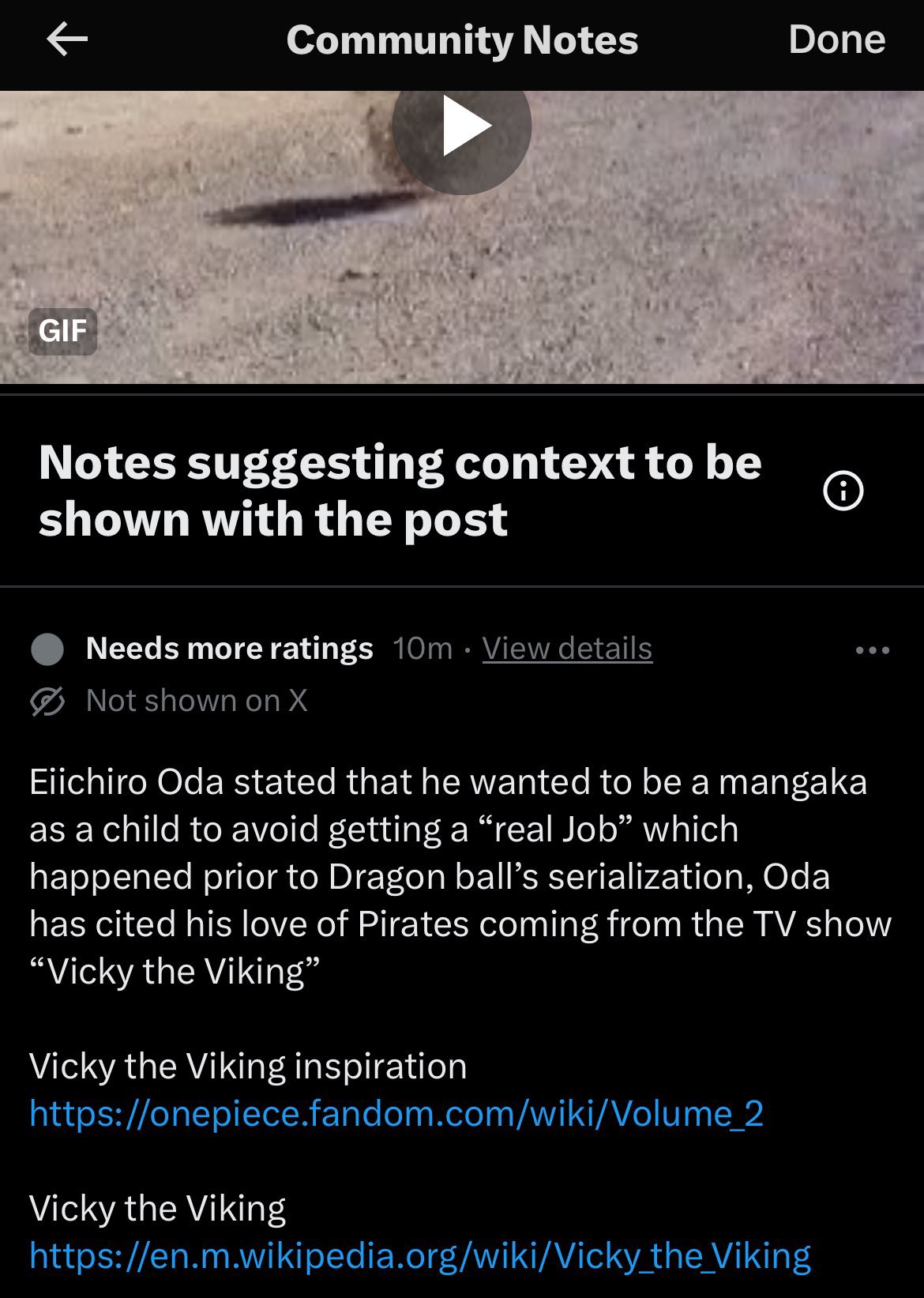The width and height of the screenshot is (924, 1298).
Task: Open View details for this note
Action: (567, 649)
